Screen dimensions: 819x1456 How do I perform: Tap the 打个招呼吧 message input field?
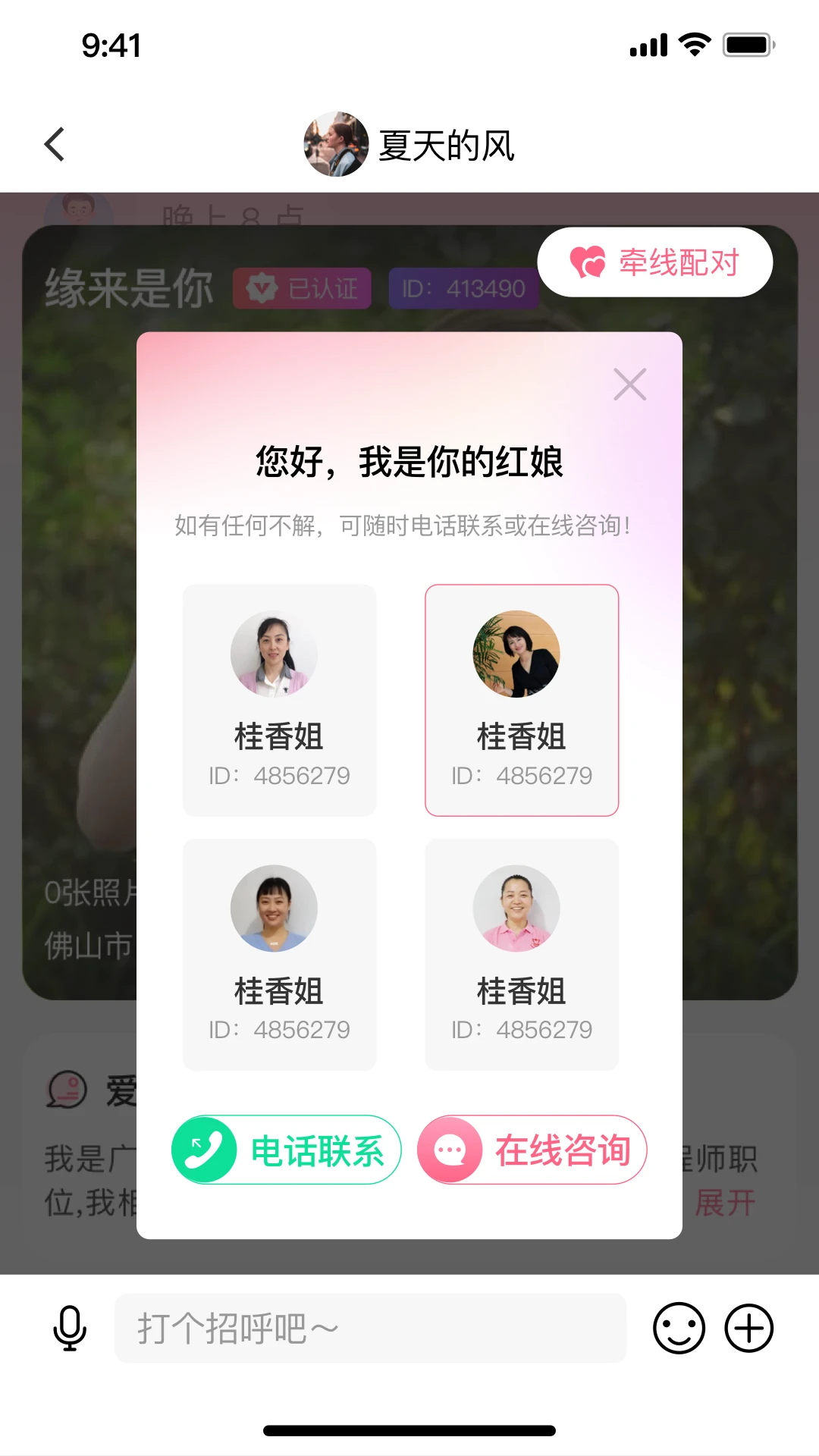click(x=370, y=1329)
